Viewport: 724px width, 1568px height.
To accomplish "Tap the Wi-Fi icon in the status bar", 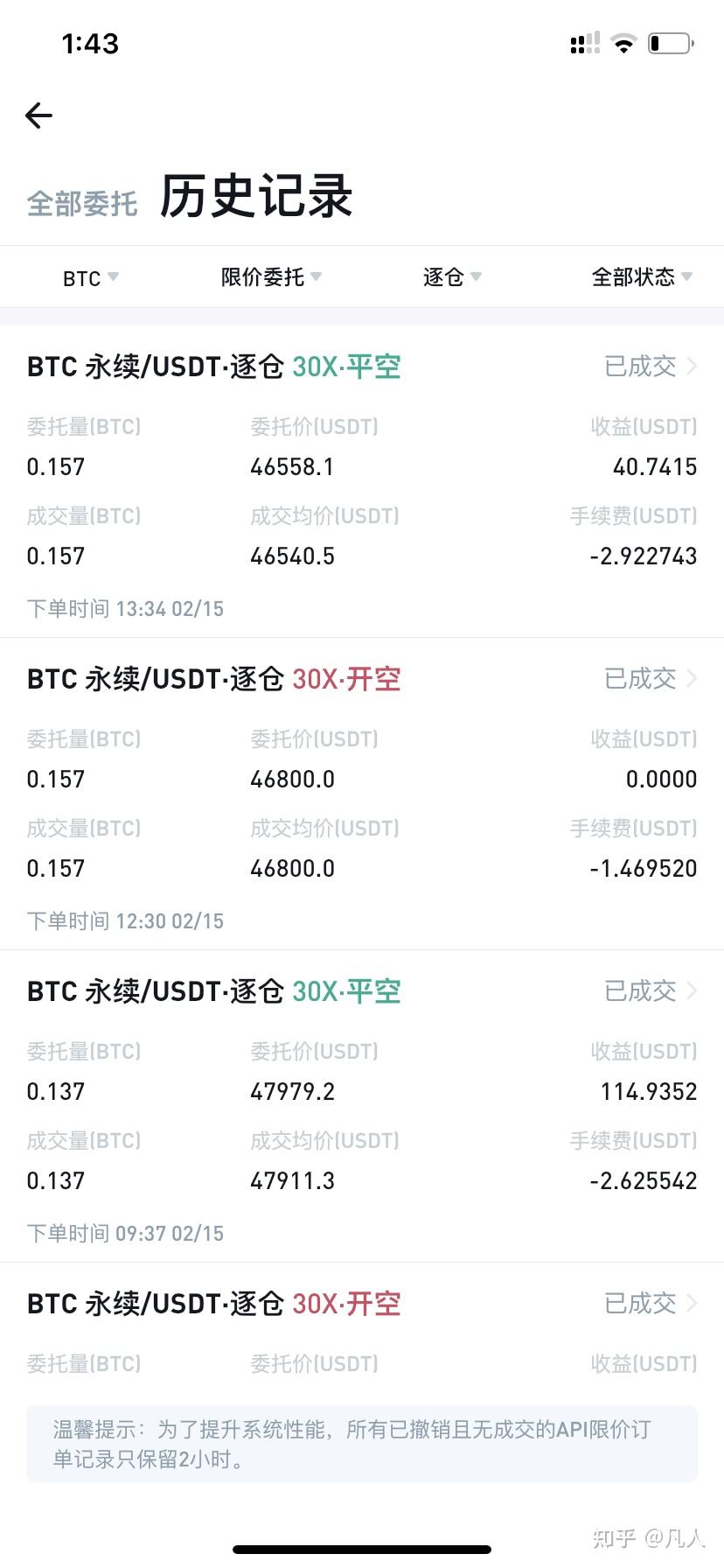I will point(623,43).
